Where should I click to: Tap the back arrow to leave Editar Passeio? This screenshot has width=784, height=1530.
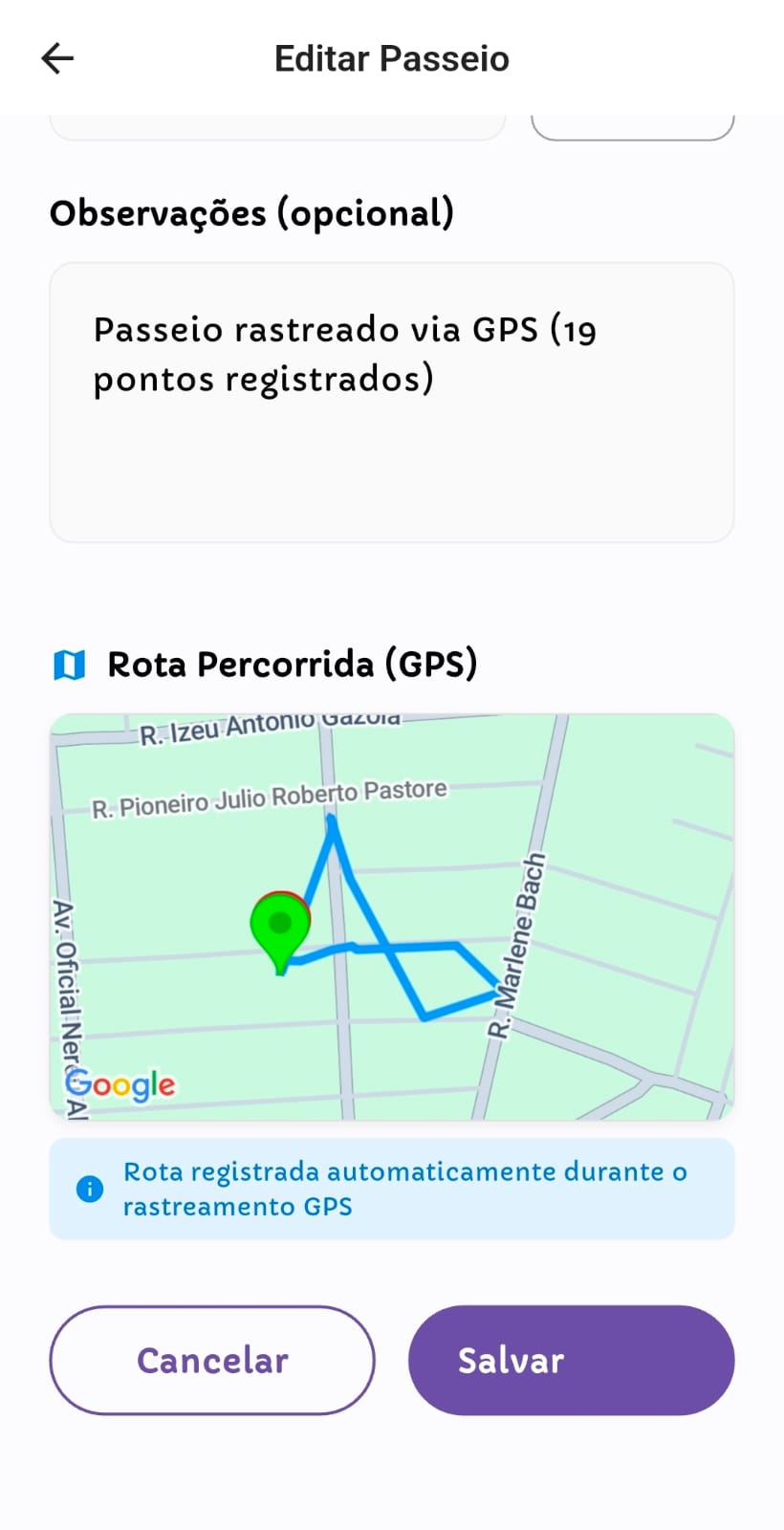coord(56,57)
